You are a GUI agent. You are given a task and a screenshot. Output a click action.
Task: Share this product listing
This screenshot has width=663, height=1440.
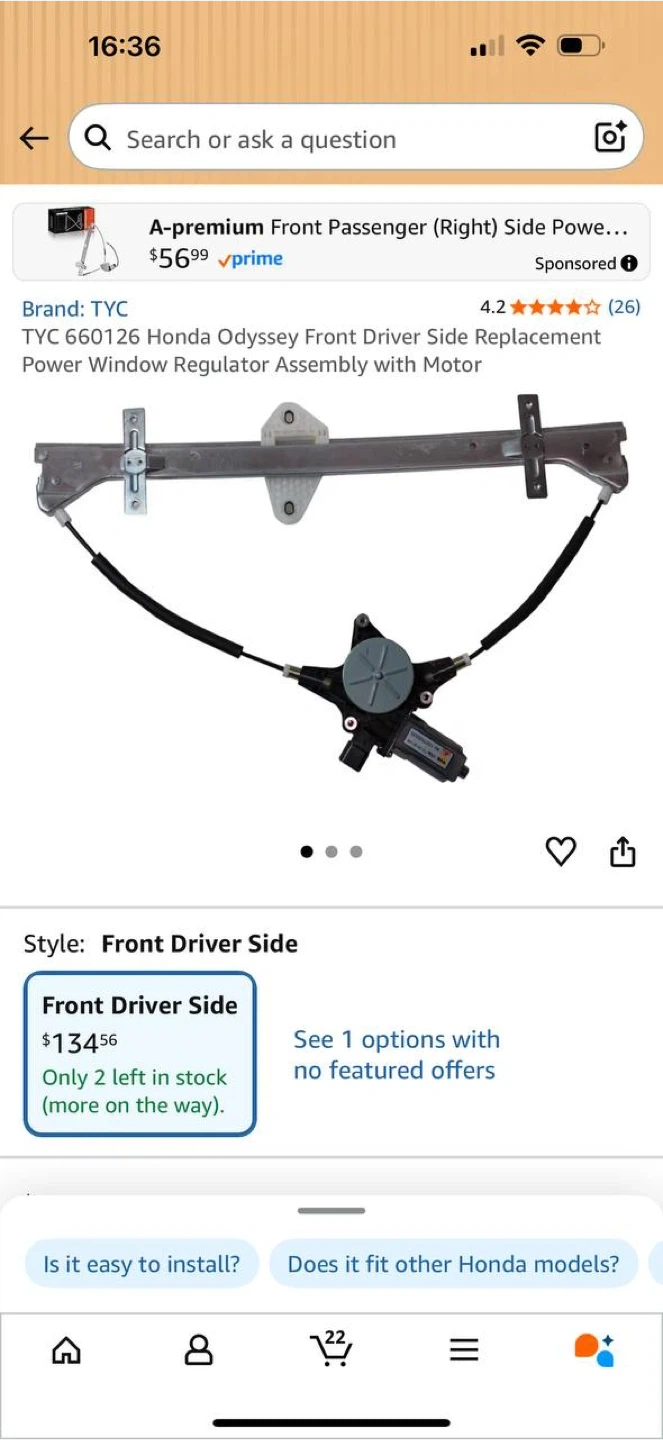(x=622, y=852)
